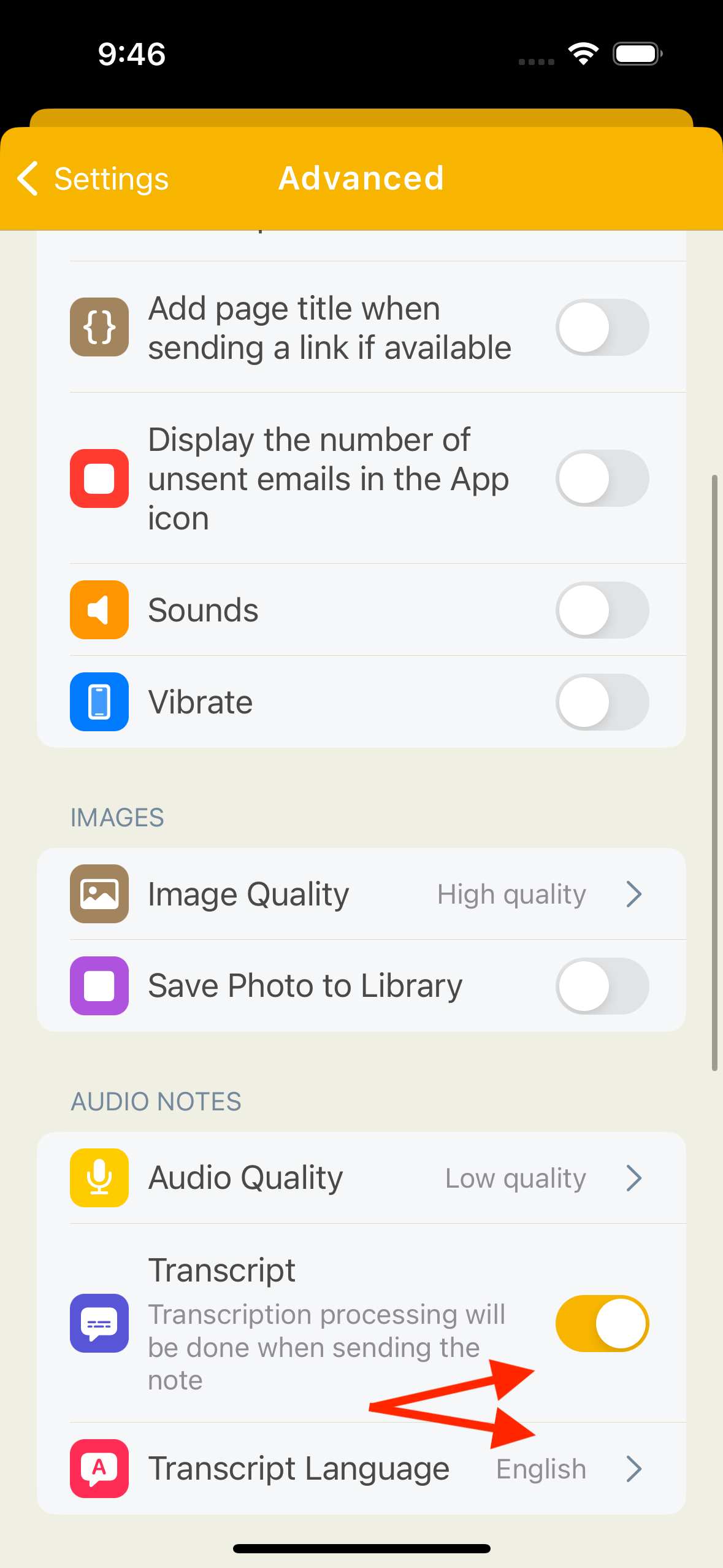Image resolution: width=723 pixels, height=1568 pixels.
Task: Go back to Settings
Action: [x=92, y=179]
